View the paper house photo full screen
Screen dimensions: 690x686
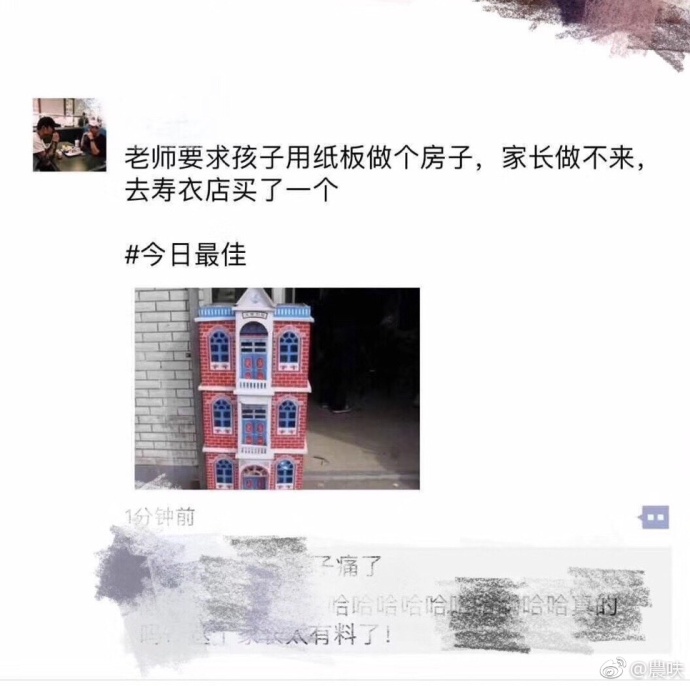277,388
